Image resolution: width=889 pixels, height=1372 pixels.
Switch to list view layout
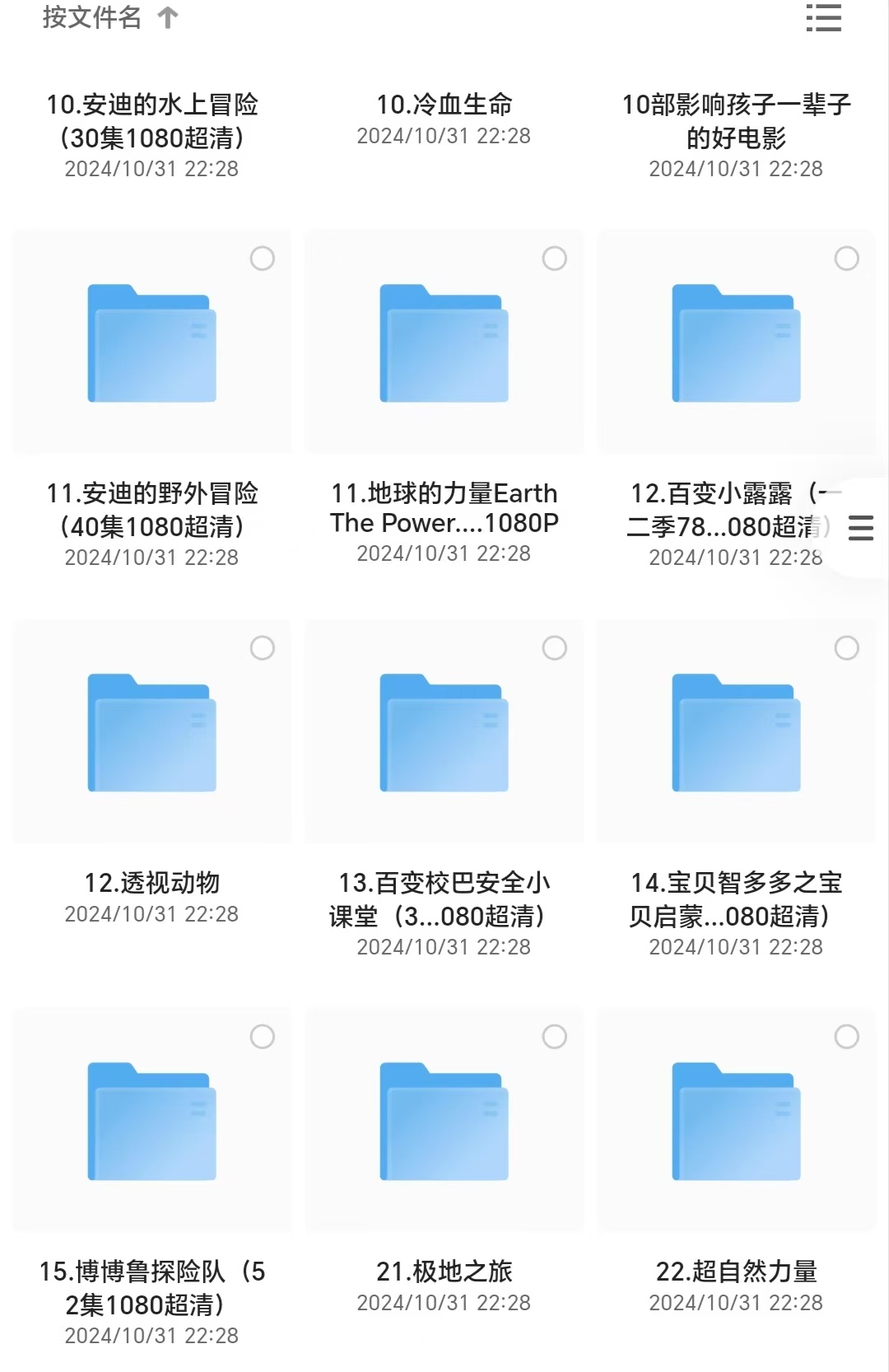click(x=823, y=17)
